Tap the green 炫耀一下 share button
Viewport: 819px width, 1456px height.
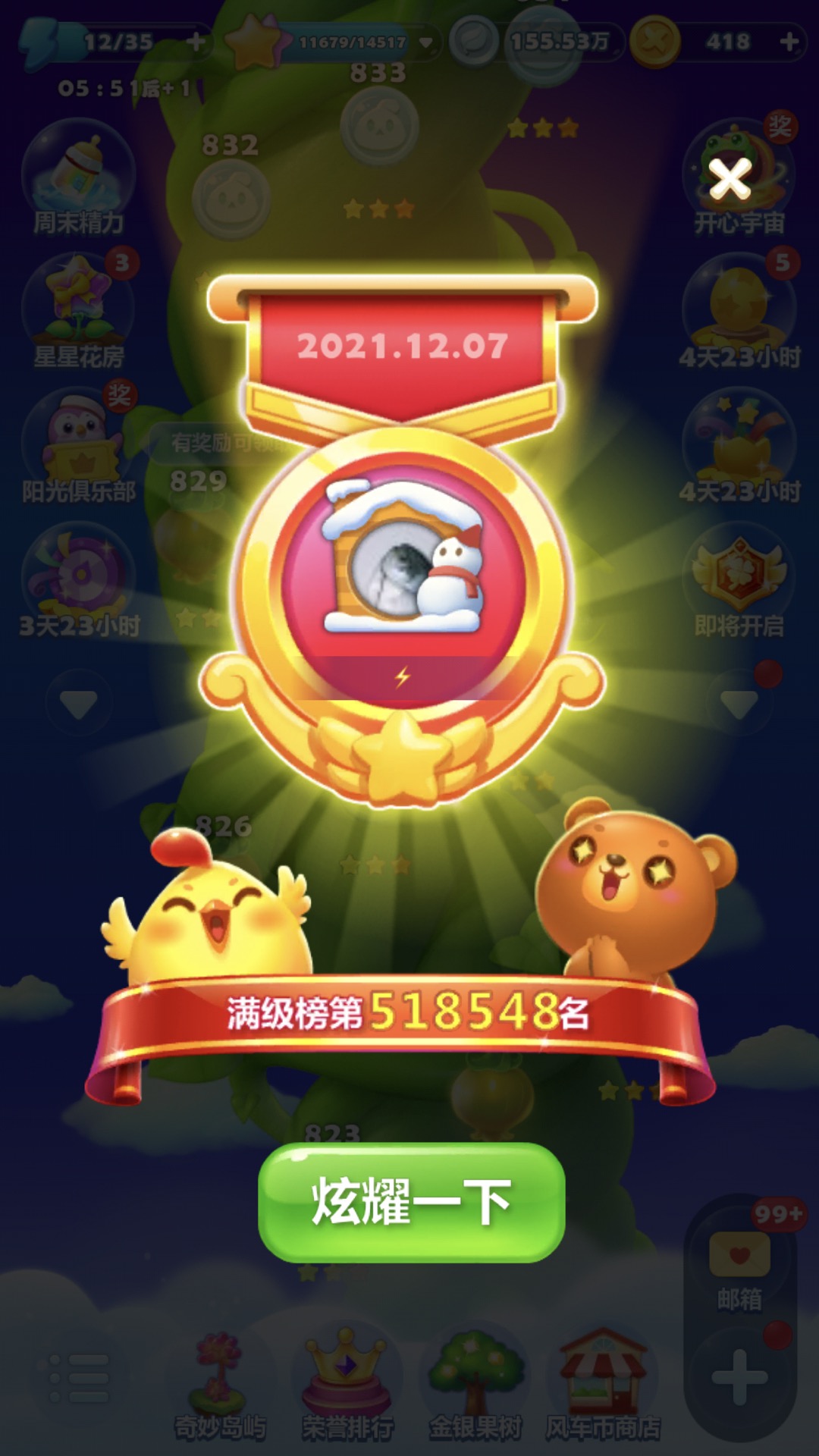click(x=412, y=1202)
